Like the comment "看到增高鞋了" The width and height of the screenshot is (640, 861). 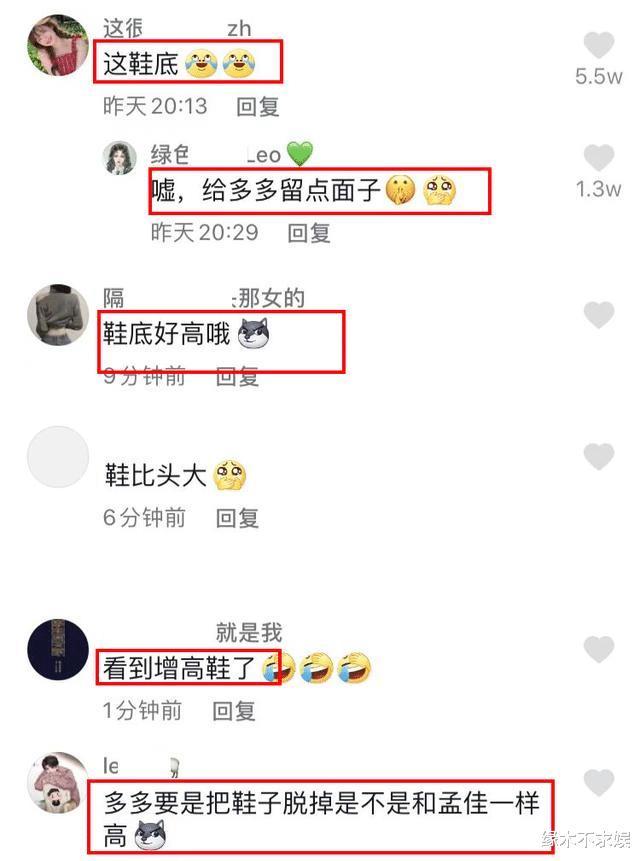coord(599,649)
